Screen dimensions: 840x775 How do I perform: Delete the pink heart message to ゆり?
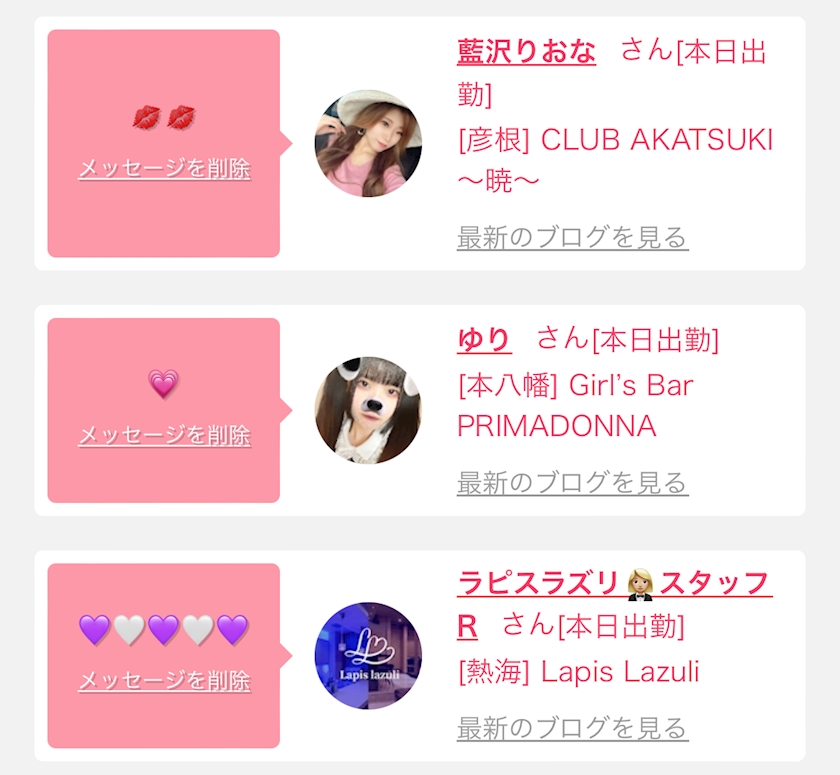(x=164, y=435)
